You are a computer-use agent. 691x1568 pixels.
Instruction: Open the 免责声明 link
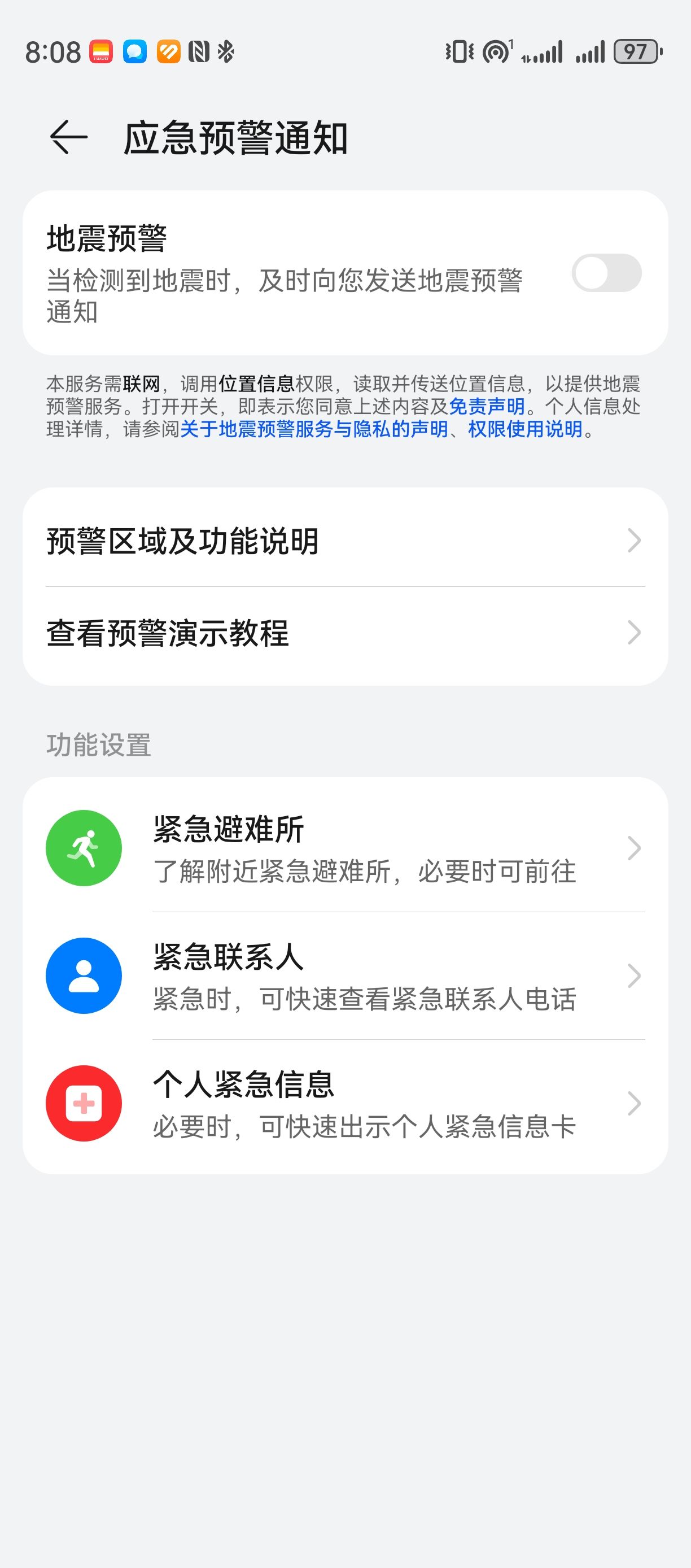click(487, 406)
